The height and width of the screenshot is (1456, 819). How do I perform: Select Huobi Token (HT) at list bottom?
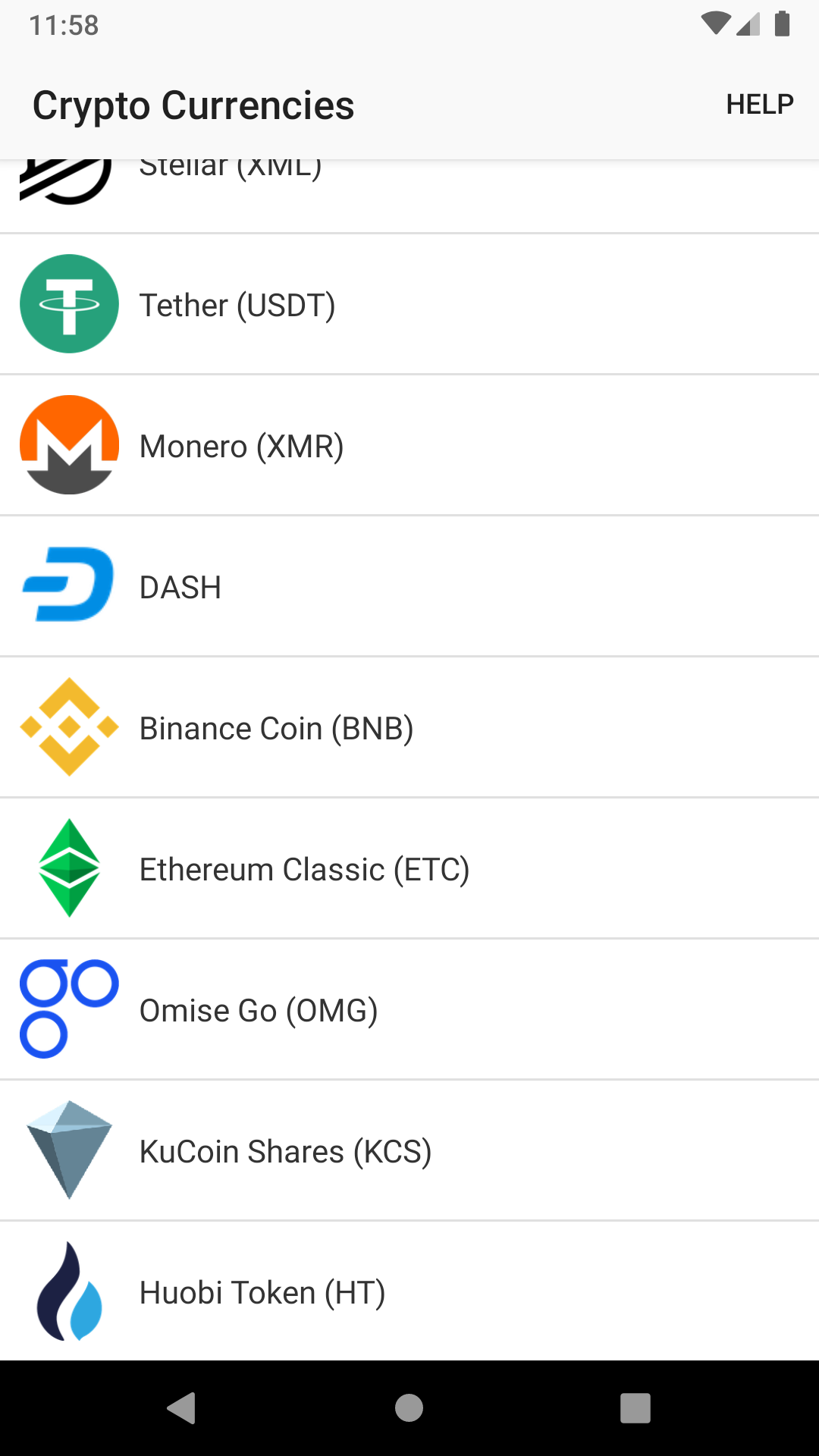point(409,1291)
